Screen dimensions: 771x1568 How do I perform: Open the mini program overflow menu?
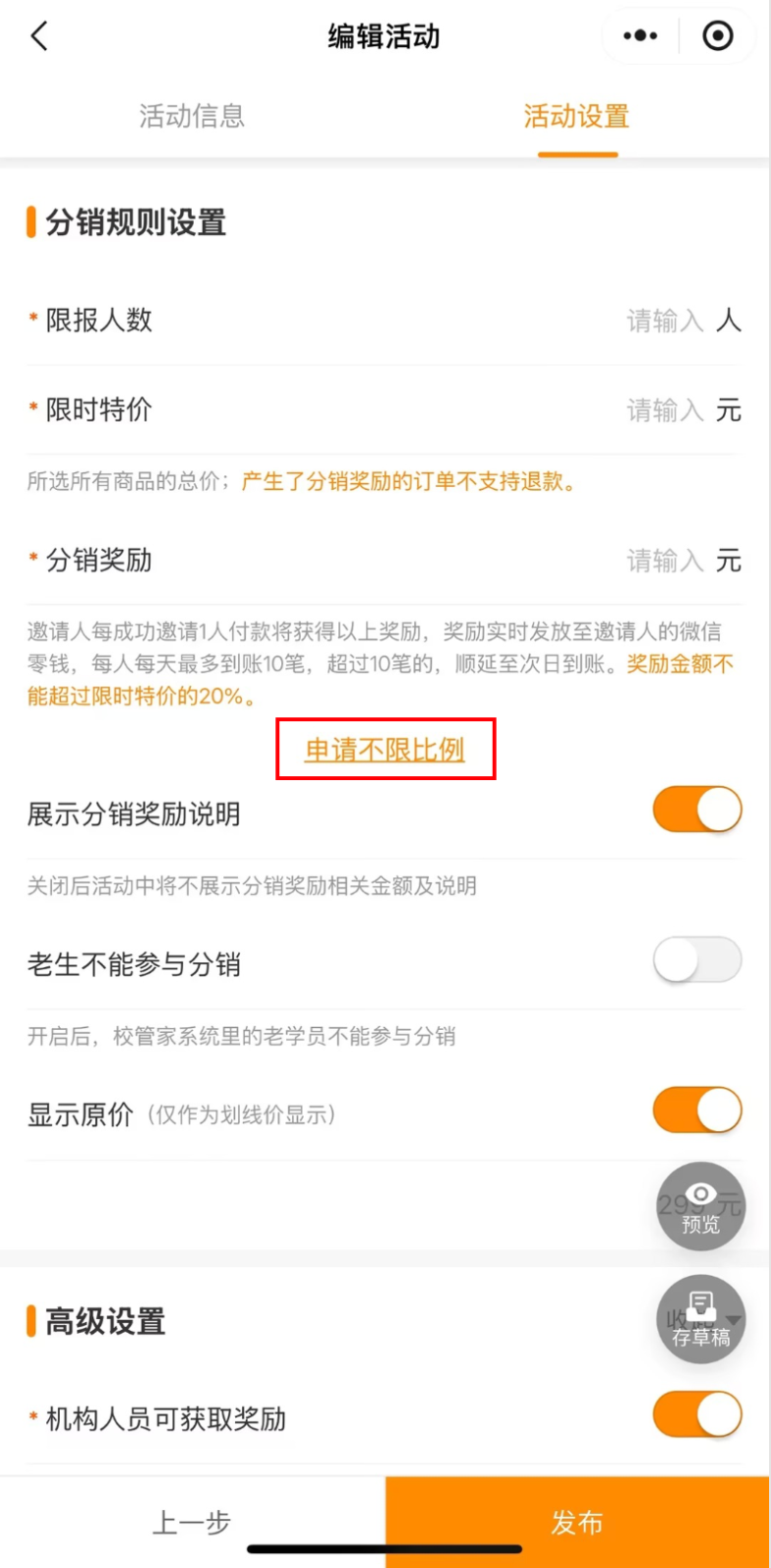pyautogui.click(x=641, y=36)
